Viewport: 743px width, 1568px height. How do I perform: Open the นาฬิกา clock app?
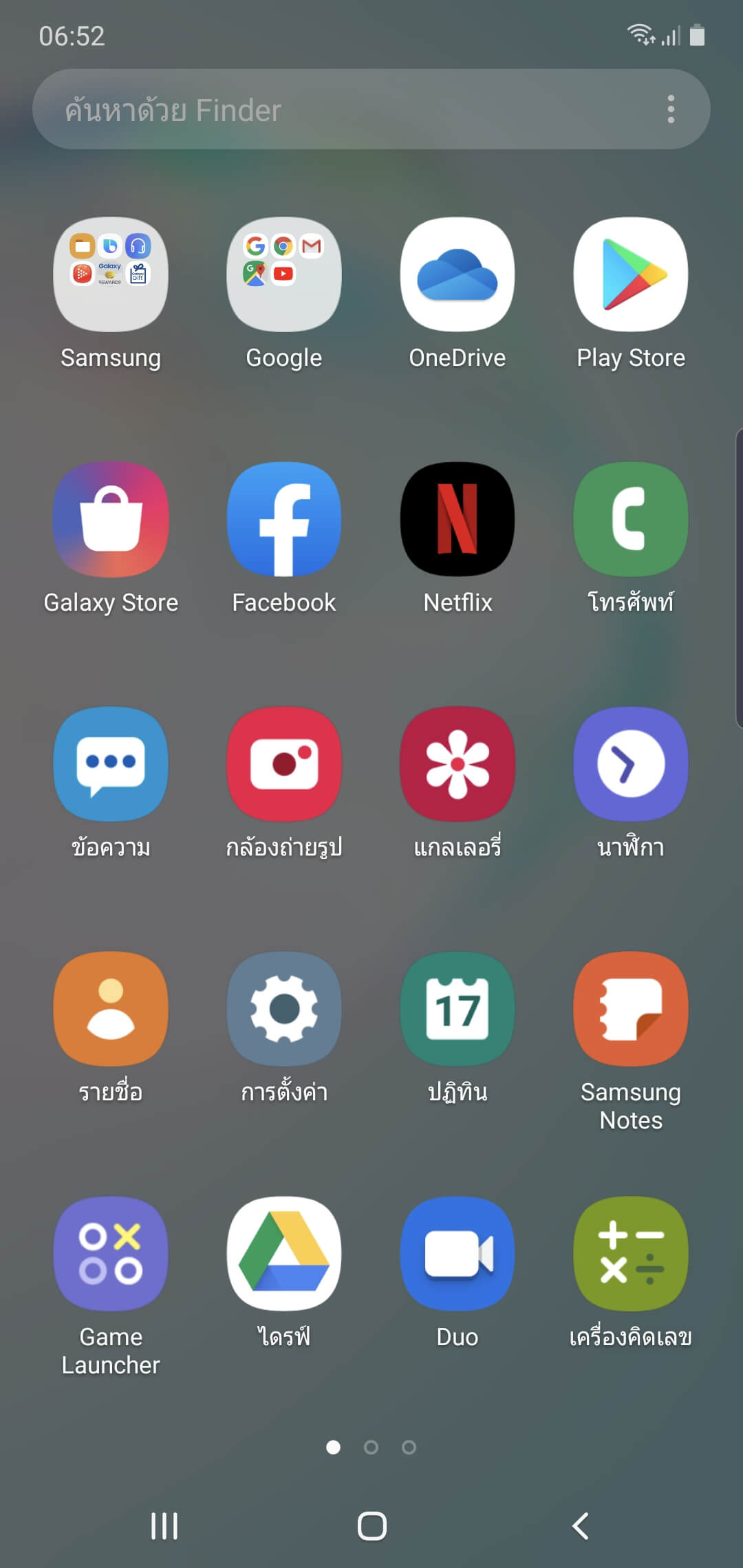[x=630, y=764]
